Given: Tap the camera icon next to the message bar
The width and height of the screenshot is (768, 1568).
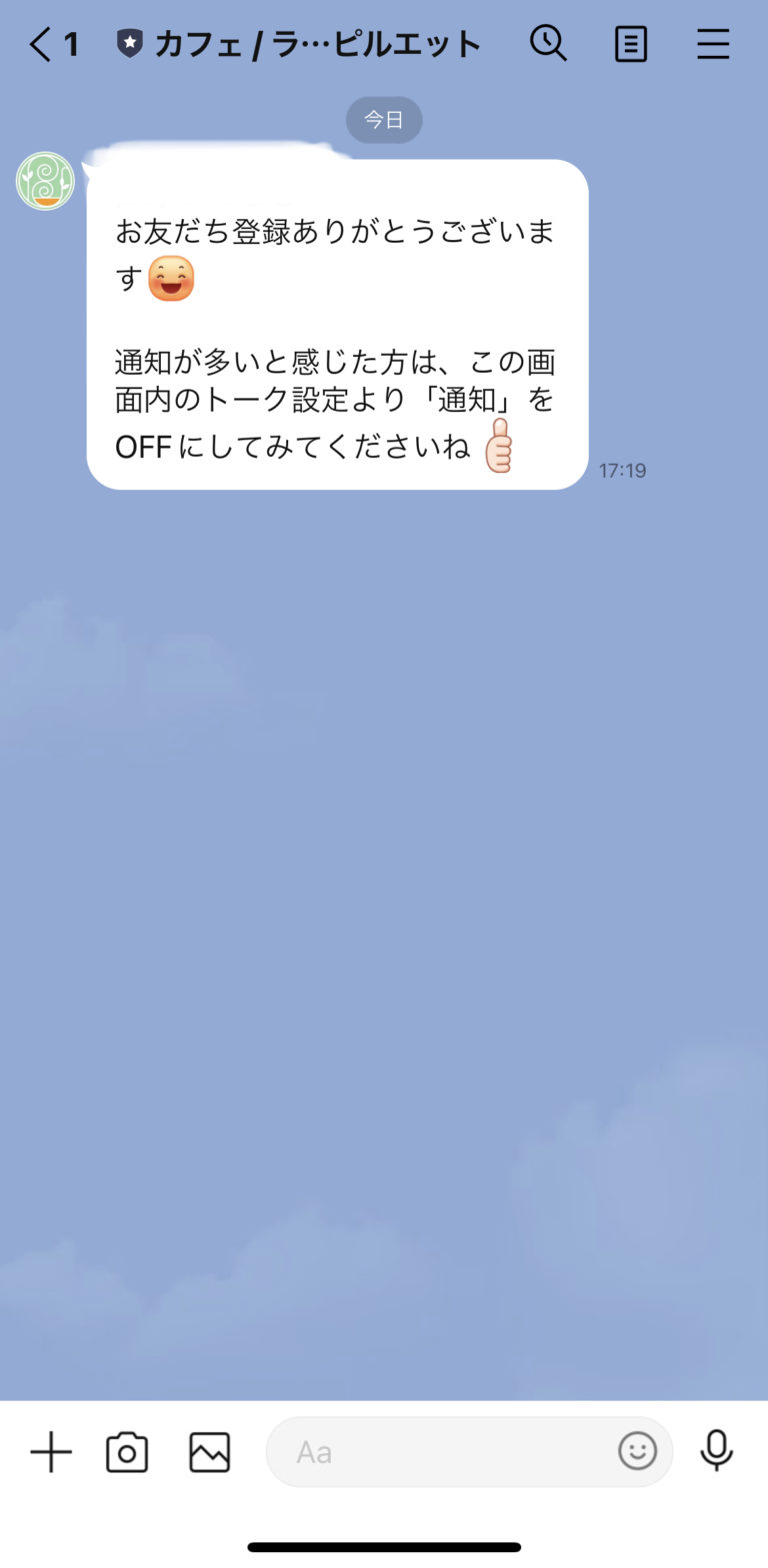Looking at the screenshot, I should coord(126,1452).
